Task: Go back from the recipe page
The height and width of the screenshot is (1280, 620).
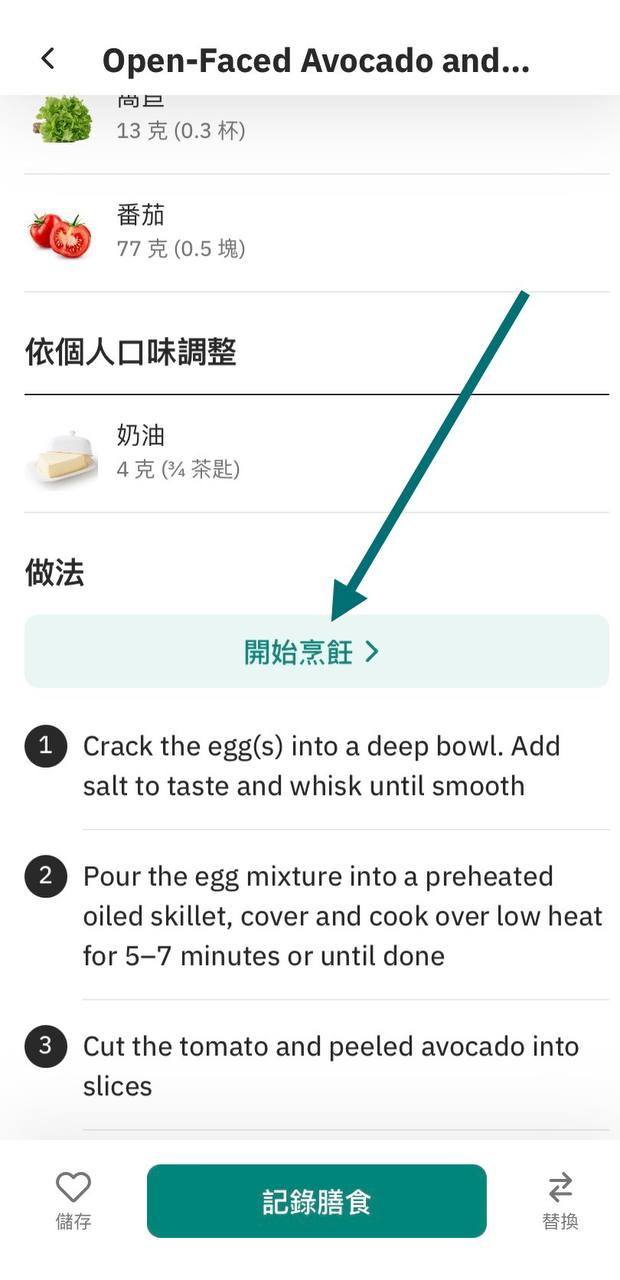Action: coord(48,59)
